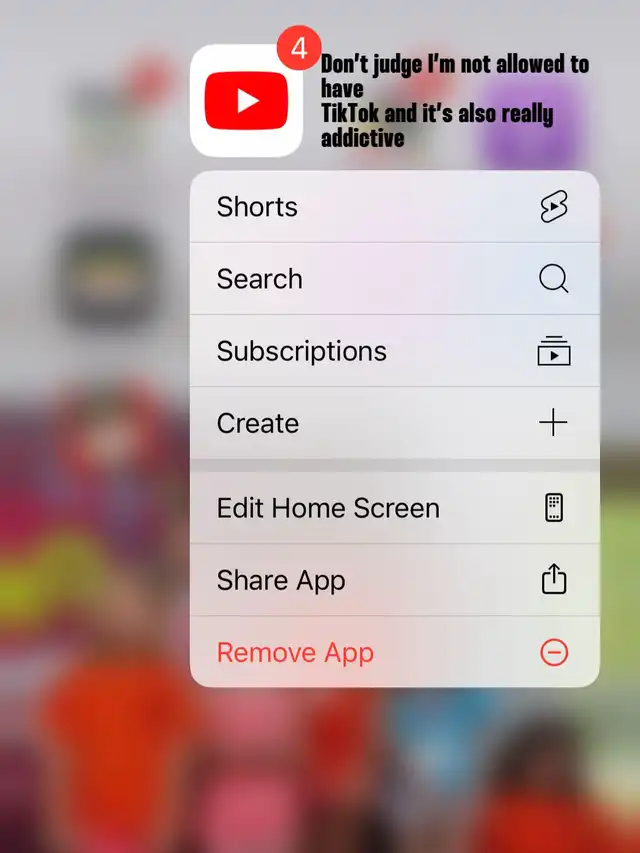The height and width of the screenshot is (853, 640).
Task: Select Search in the YouTube quick actions
Action: click(x=394, y=279)
